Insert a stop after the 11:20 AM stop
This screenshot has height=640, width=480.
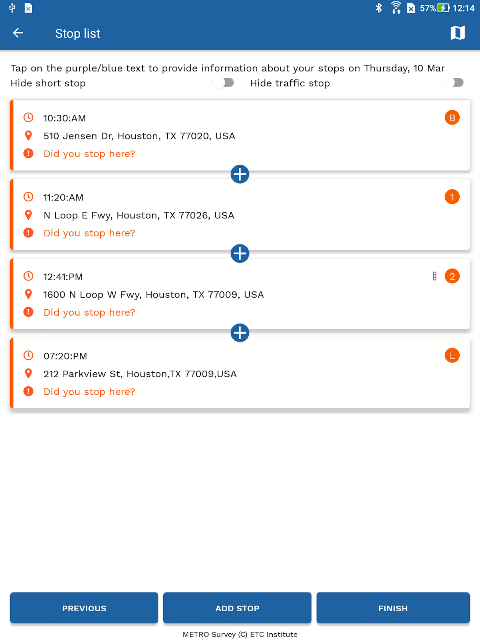[x=240, y=253]
